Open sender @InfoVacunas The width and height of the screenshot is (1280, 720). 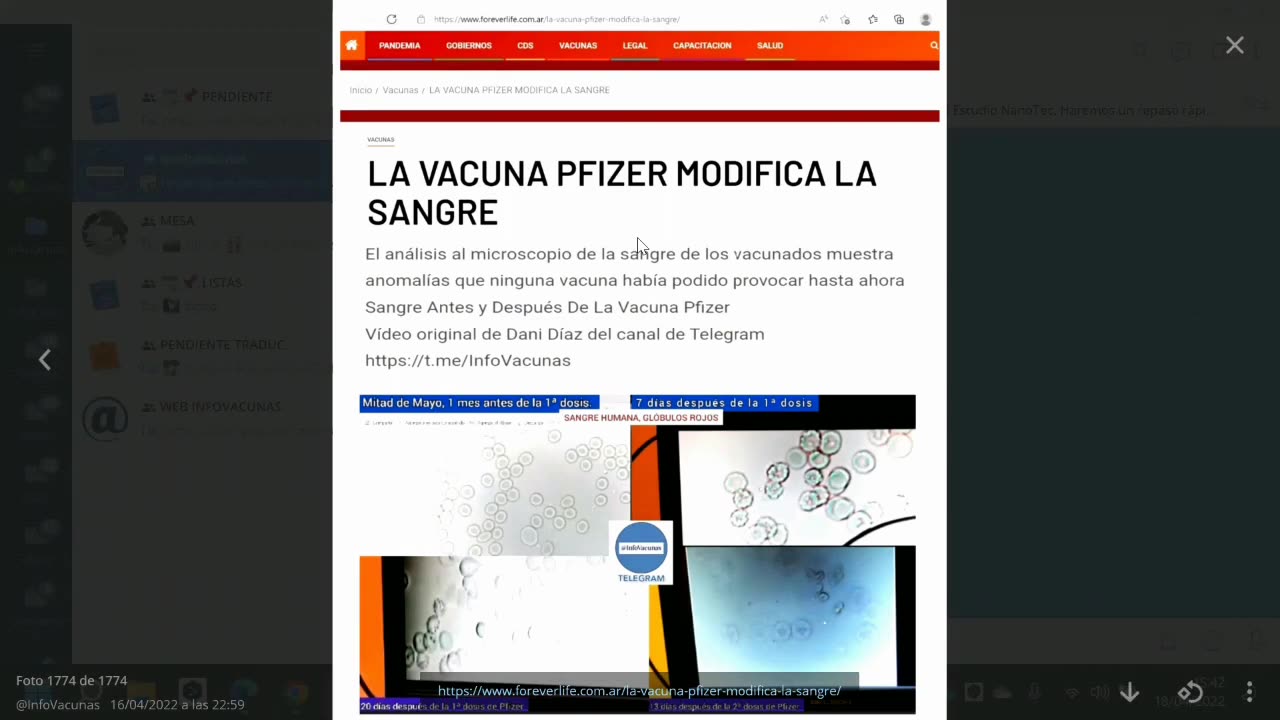click(x=58, y=705)
